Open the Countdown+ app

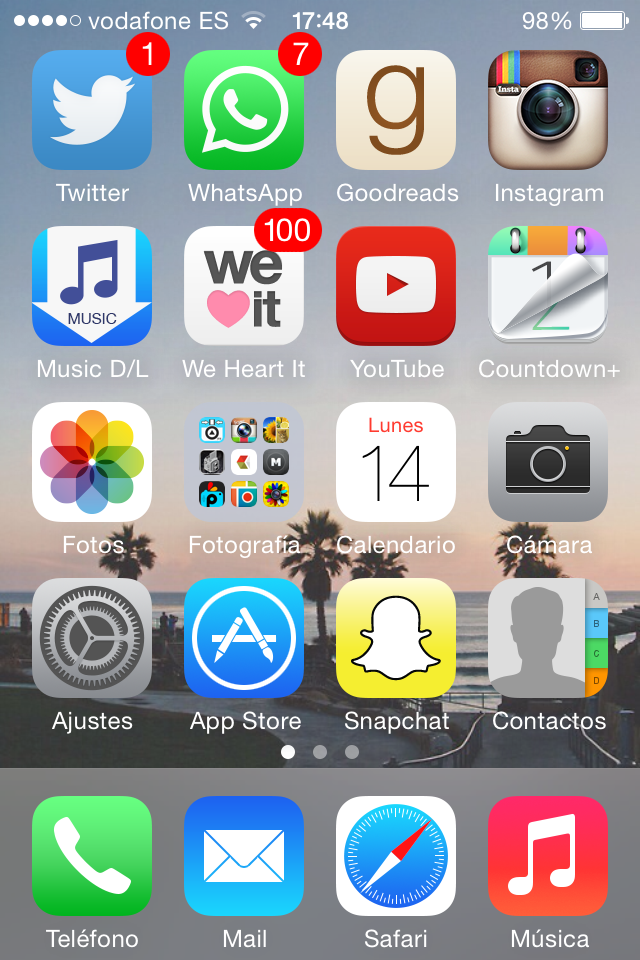pos(548,286)
